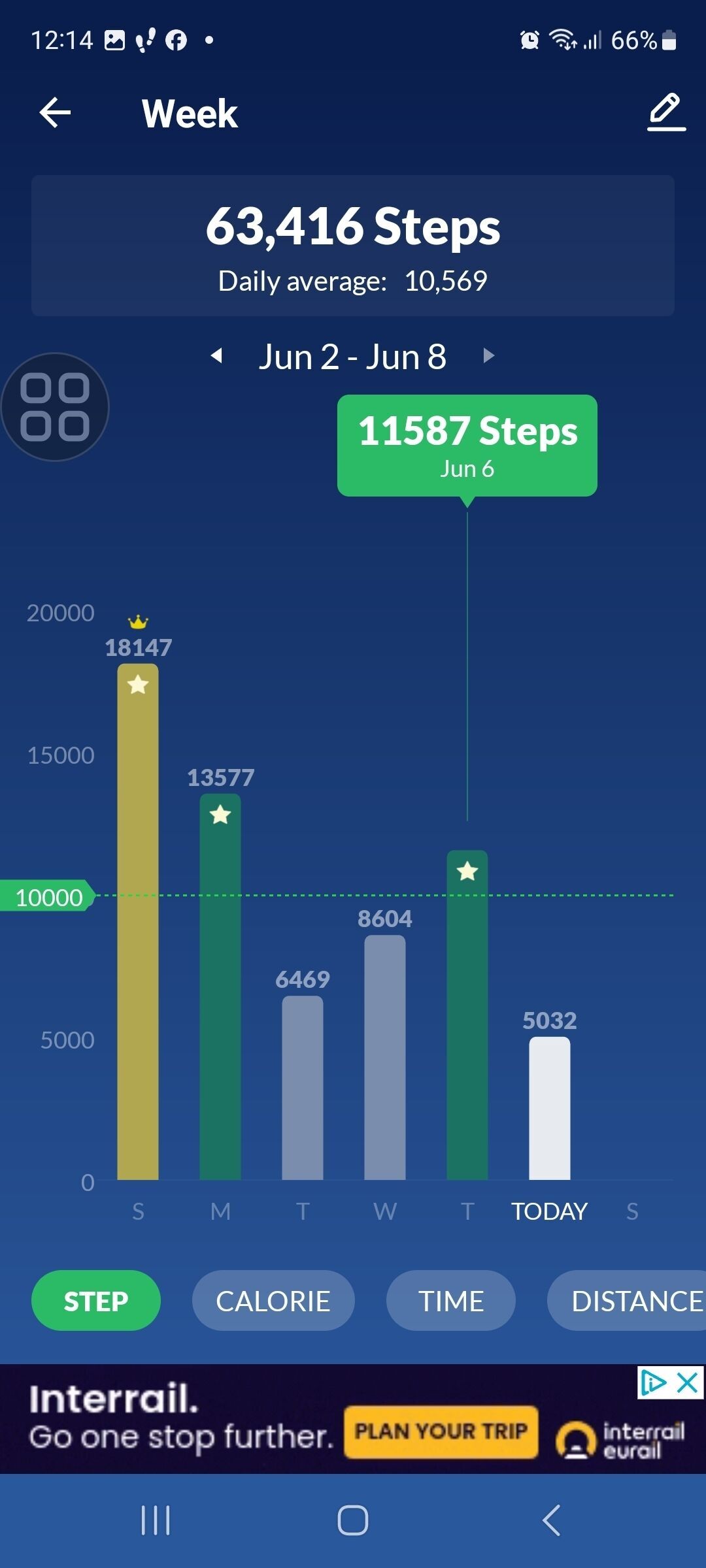Select the Sunday bar with 18147 steps

tap(138, 921)
